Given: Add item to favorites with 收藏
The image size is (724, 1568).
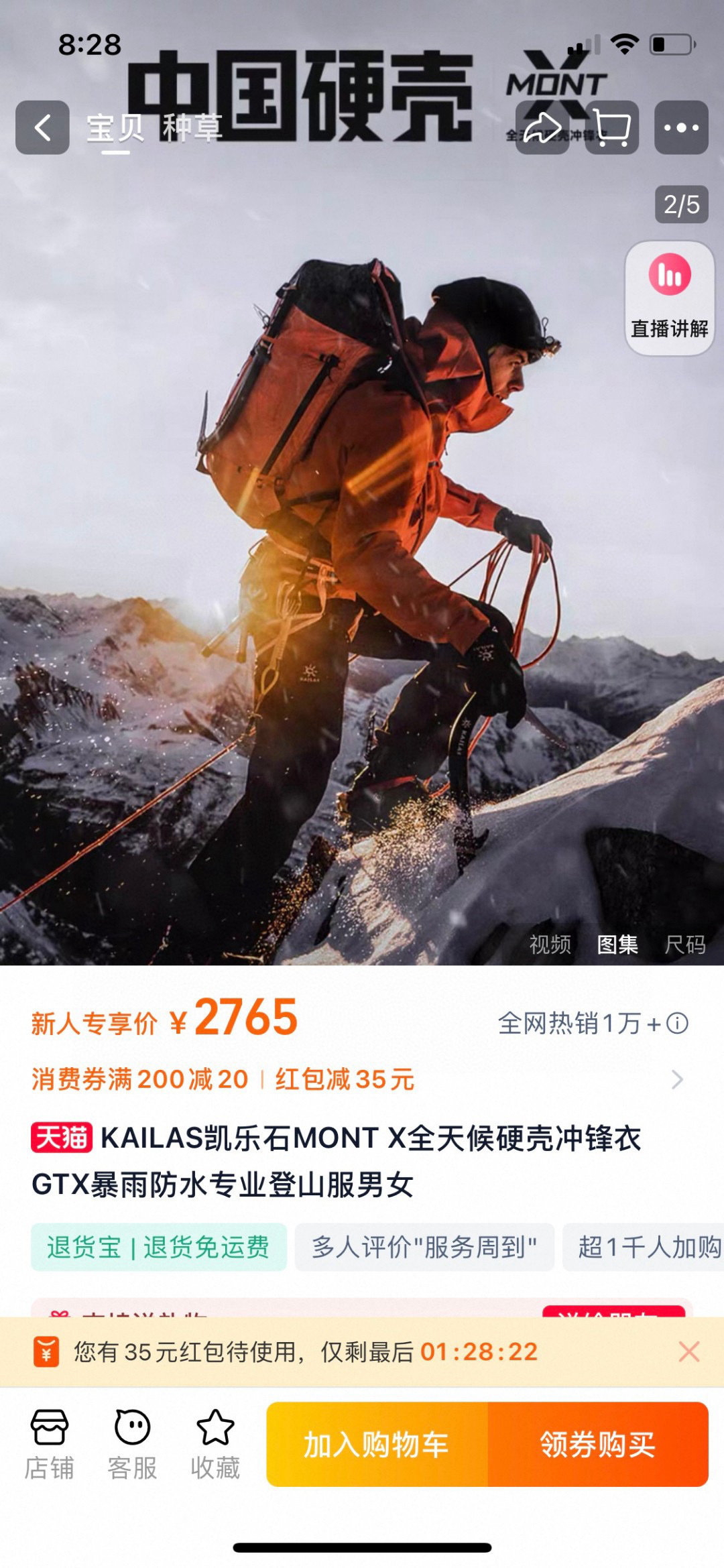Looking at the screenshot, I should (215, 1445).
